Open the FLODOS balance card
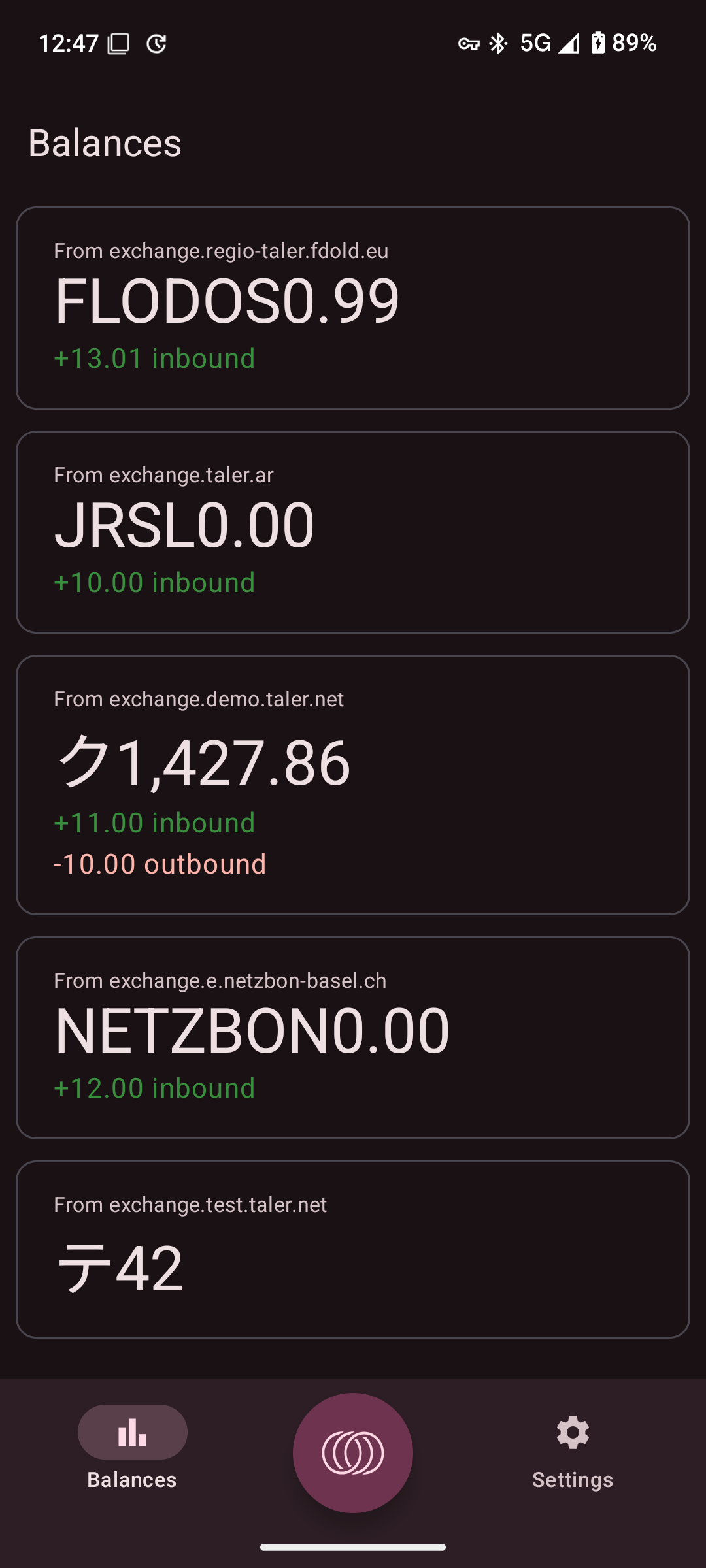The image size is (706, 1568). click(x=353, y=308)
